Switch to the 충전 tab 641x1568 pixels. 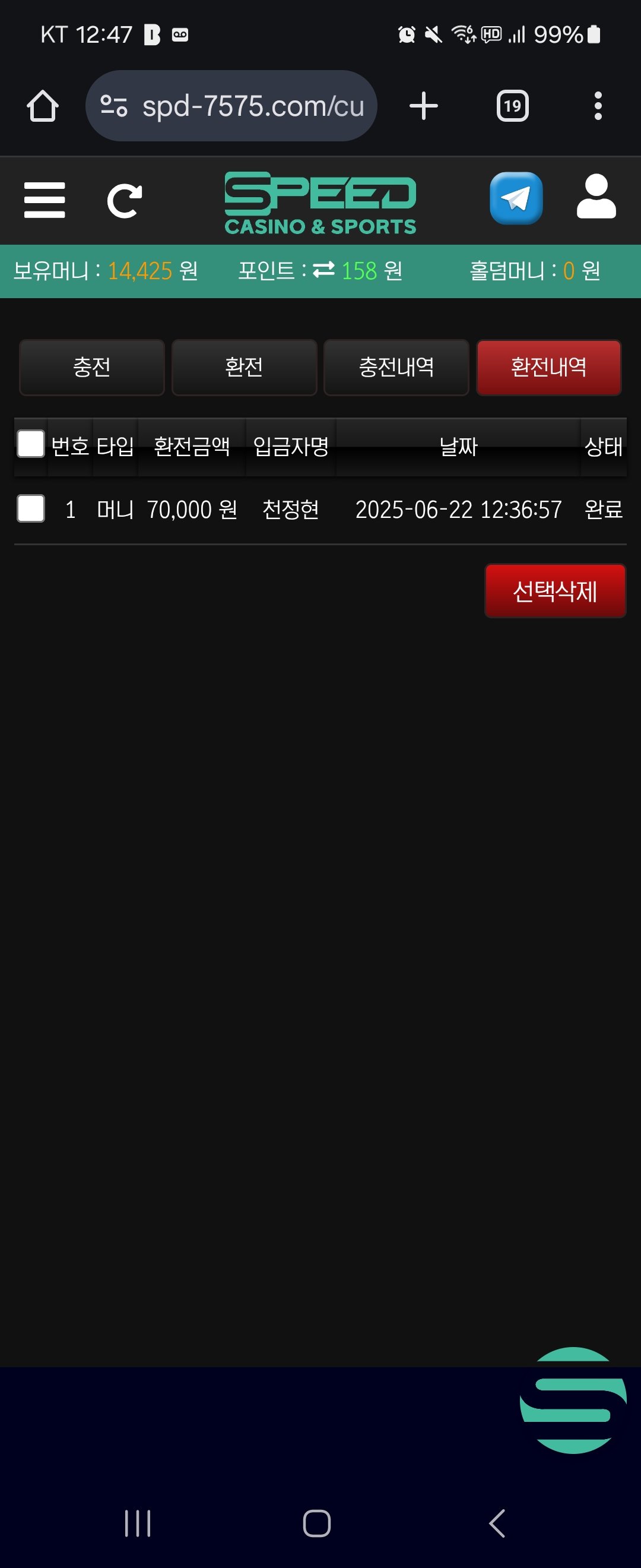tap(92, 367)
